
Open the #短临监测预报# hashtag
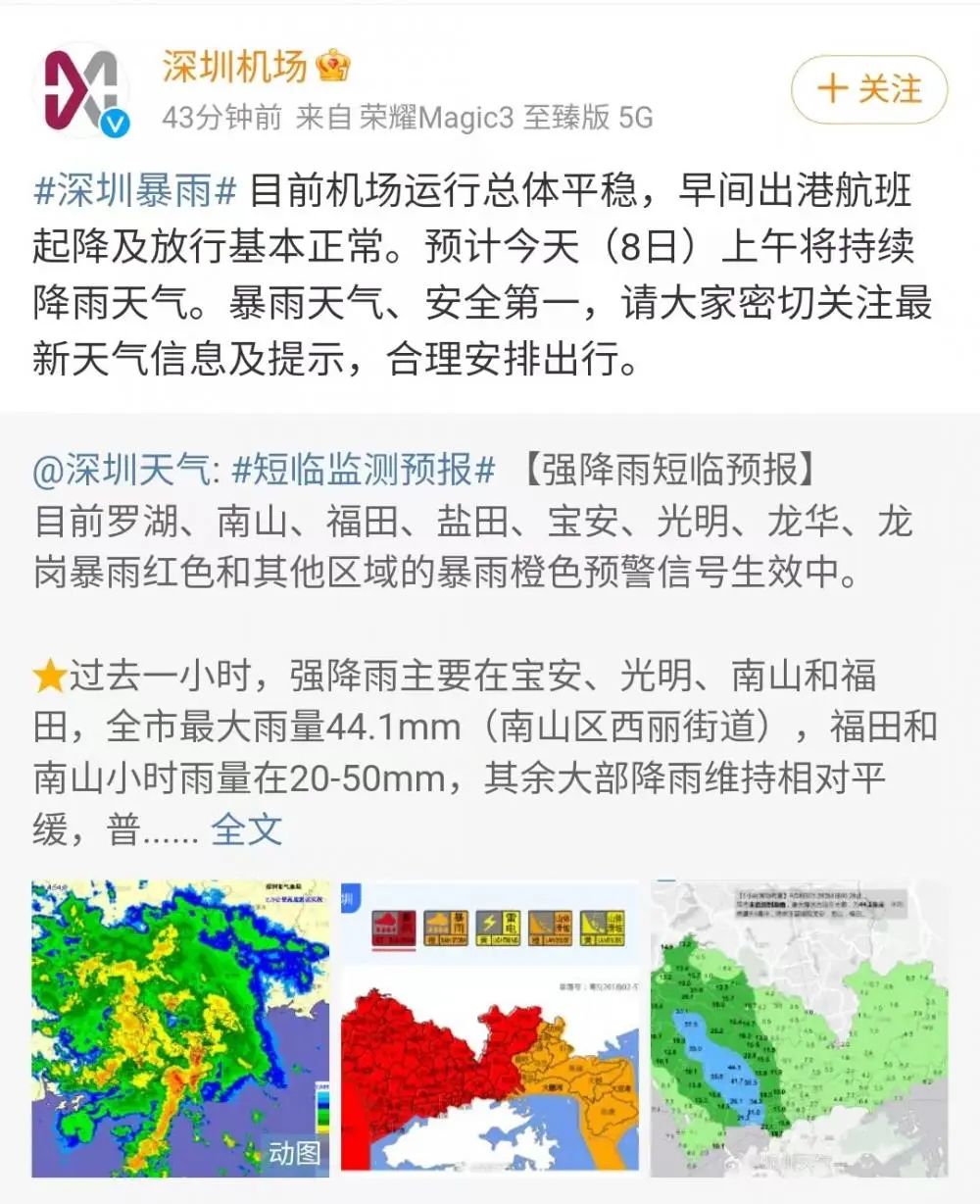(x=364, y=472)
